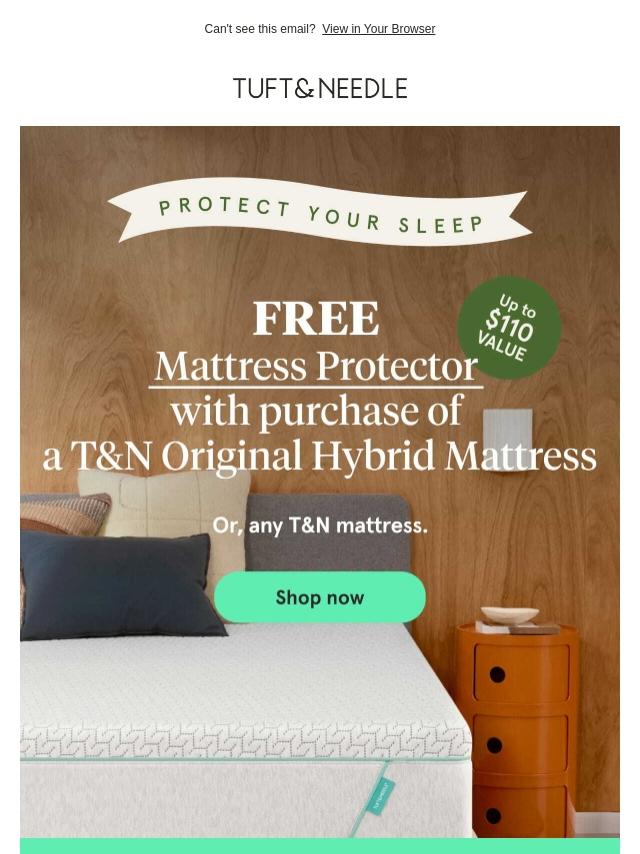Tap the Shop now button

tap(320, 597)
